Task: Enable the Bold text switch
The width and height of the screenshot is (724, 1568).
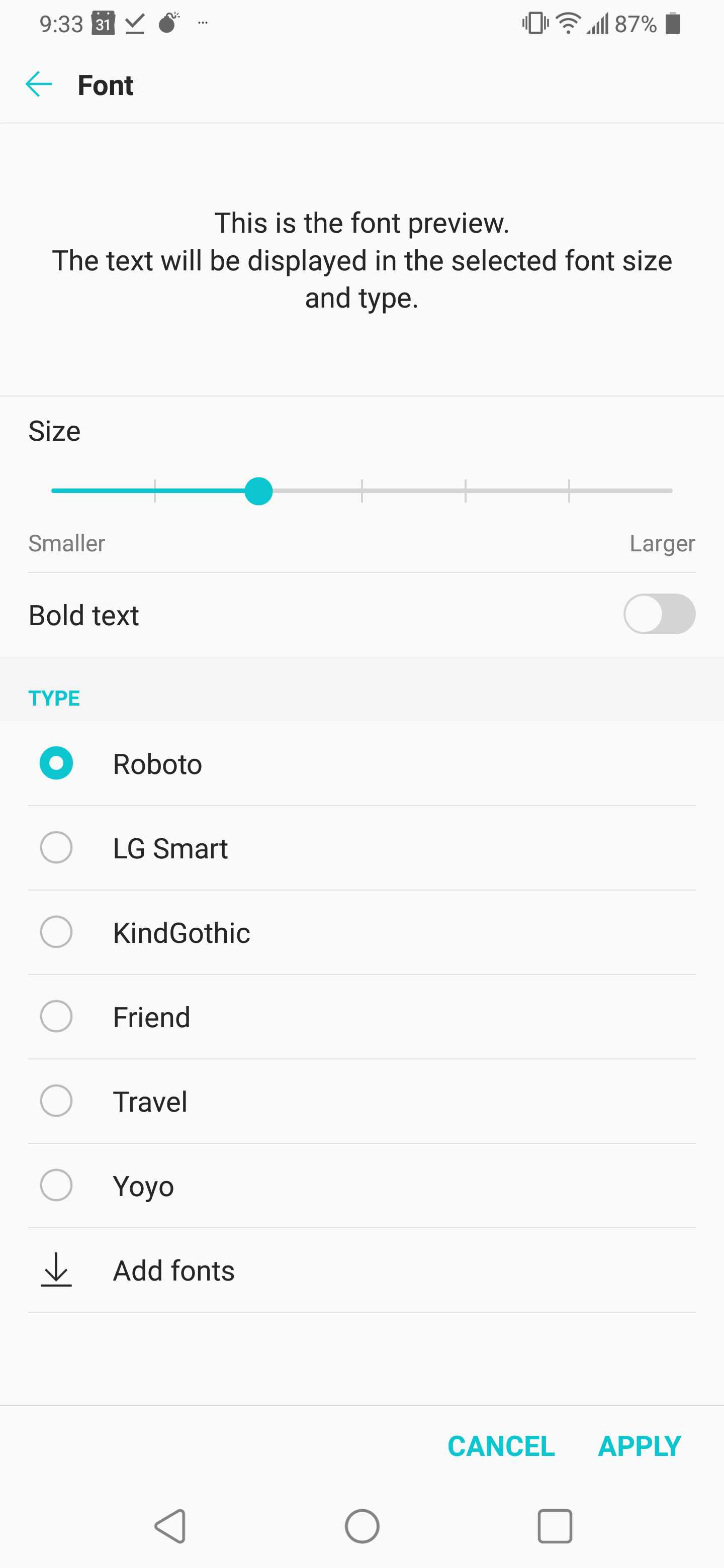Action: click(659, 614)
